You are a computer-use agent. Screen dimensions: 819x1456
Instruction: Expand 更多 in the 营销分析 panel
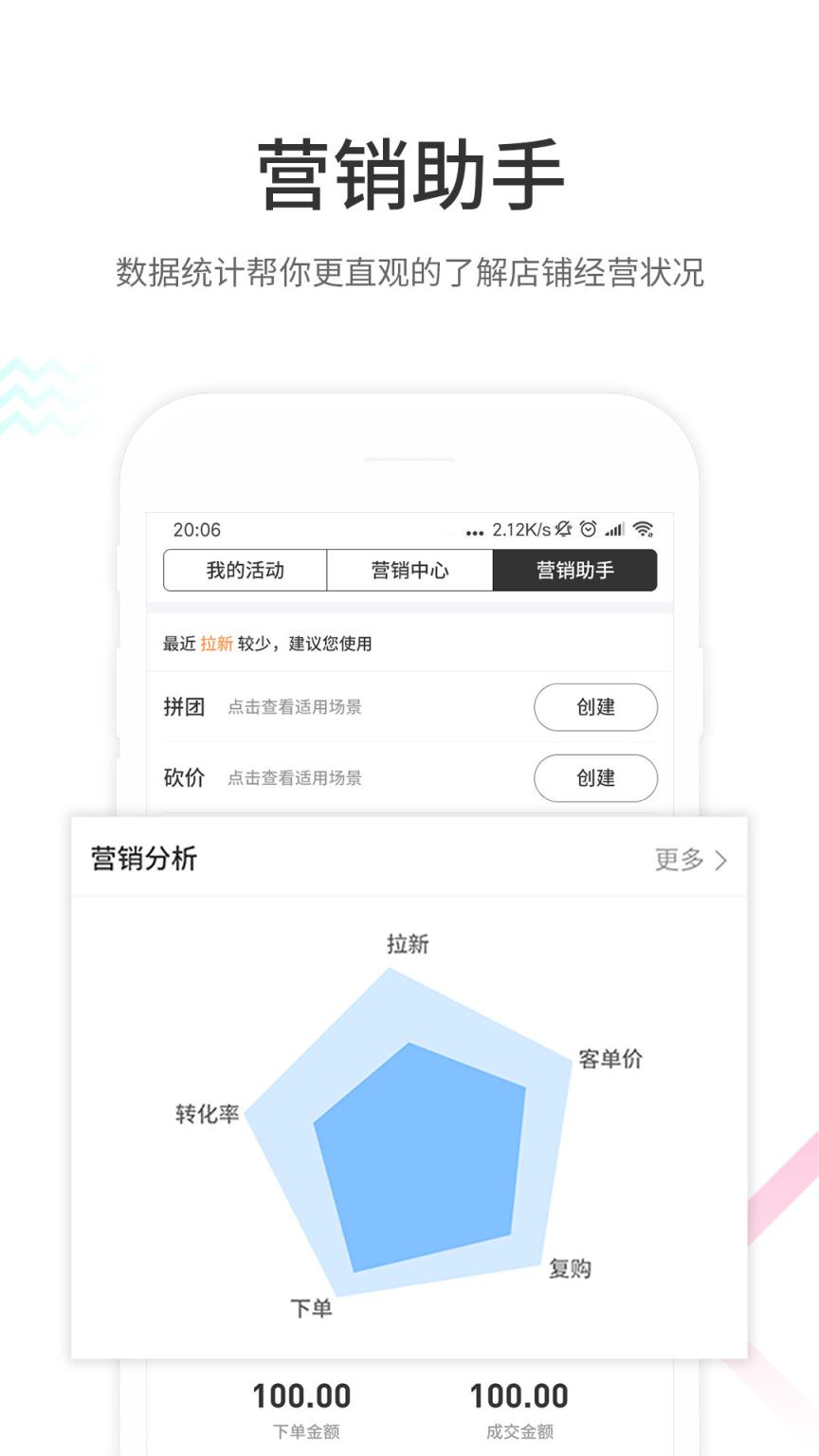[679, 861]
